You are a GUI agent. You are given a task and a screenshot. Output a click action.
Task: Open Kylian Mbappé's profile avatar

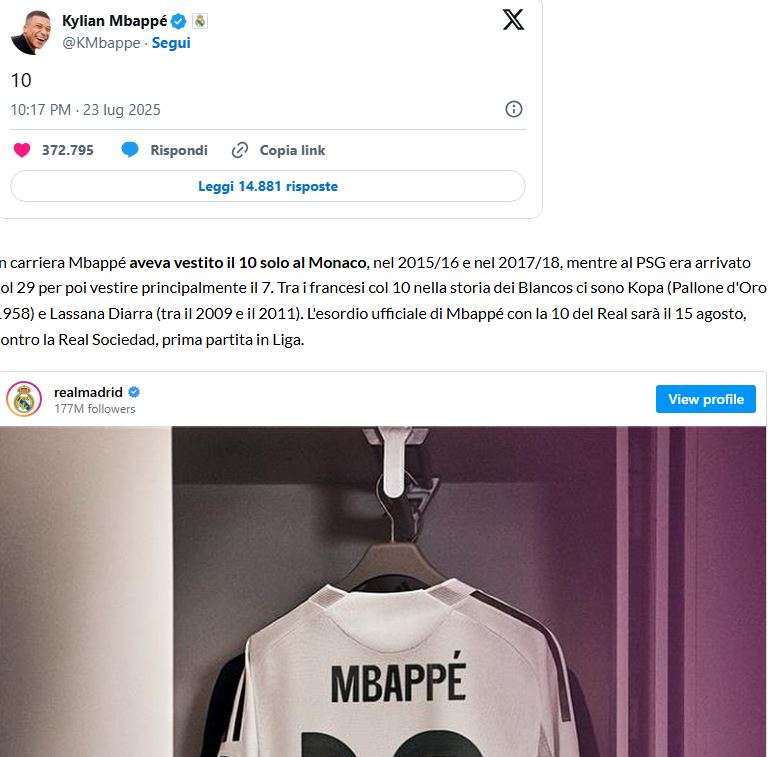point(31,33)
